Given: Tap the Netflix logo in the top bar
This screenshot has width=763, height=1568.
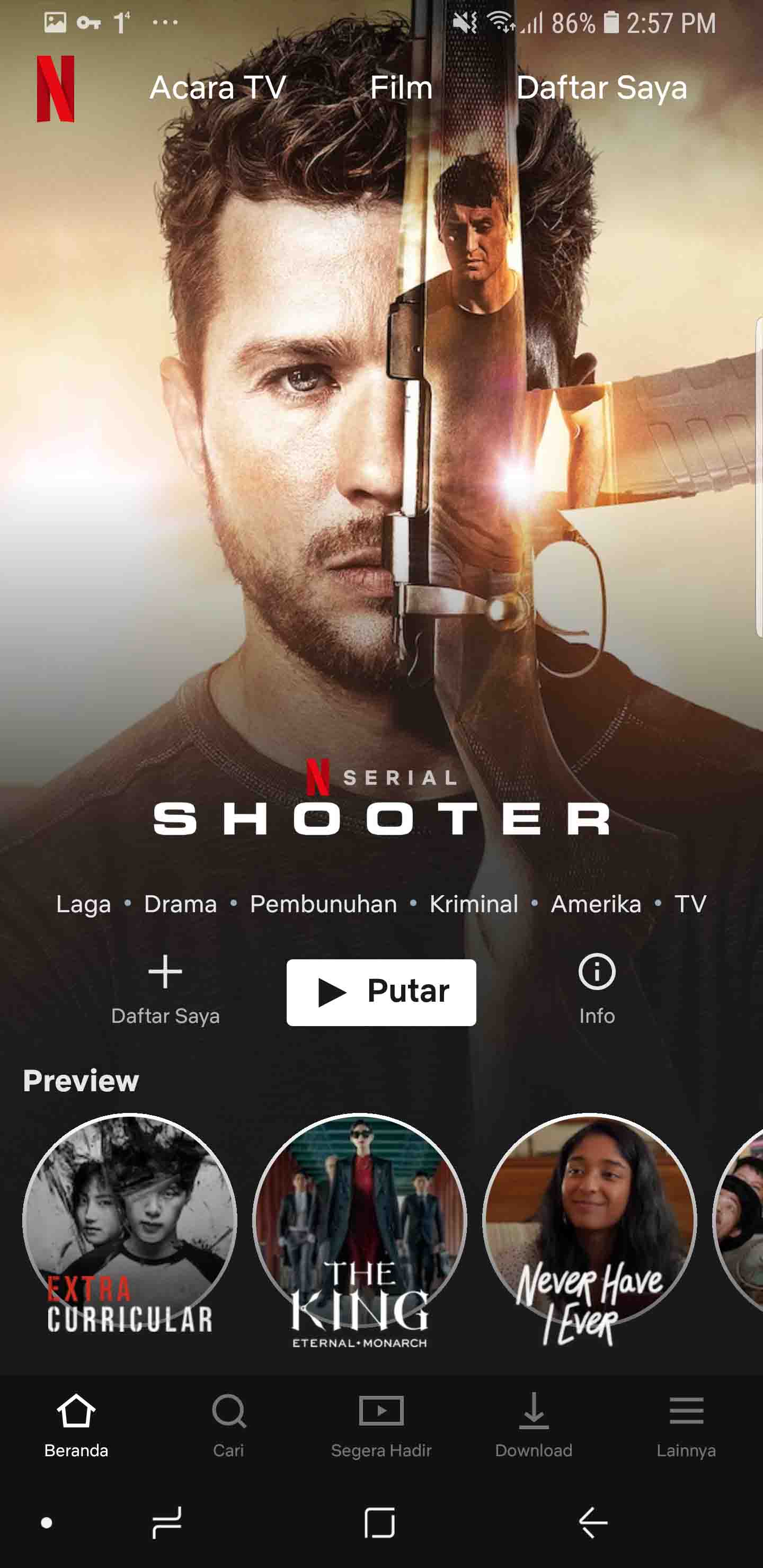Looking at the screenshot, I should pos(56,89).
